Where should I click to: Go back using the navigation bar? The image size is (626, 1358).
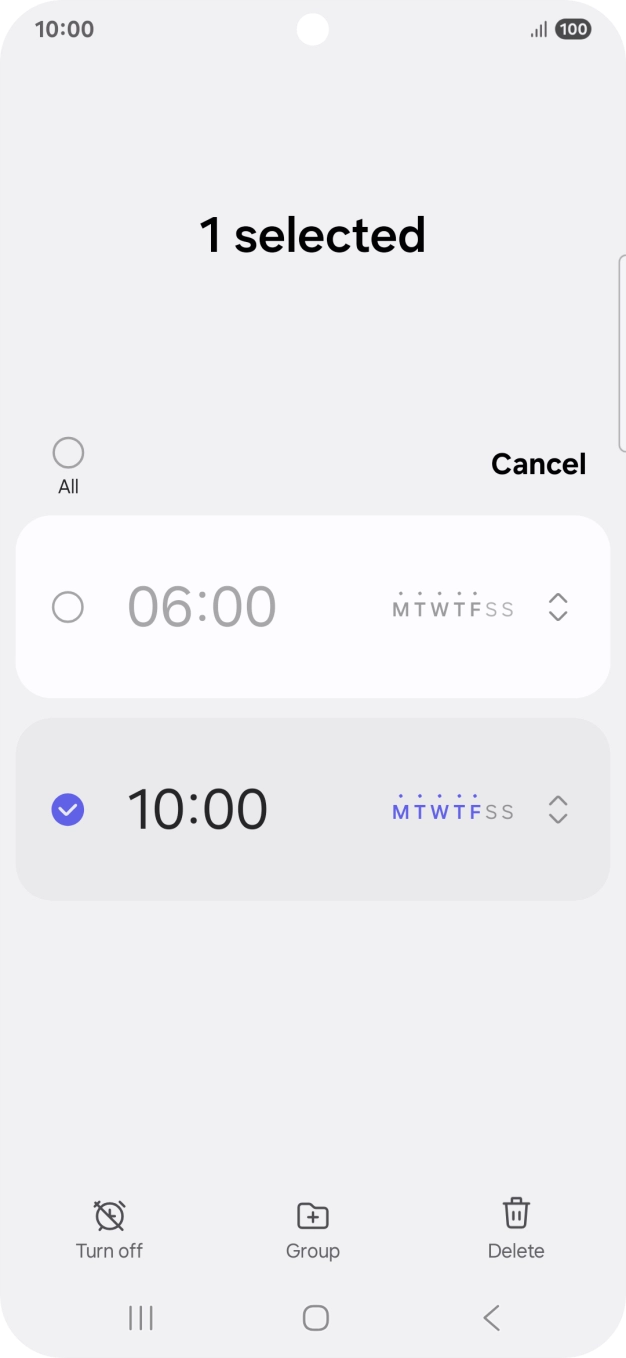(491, 1318)
